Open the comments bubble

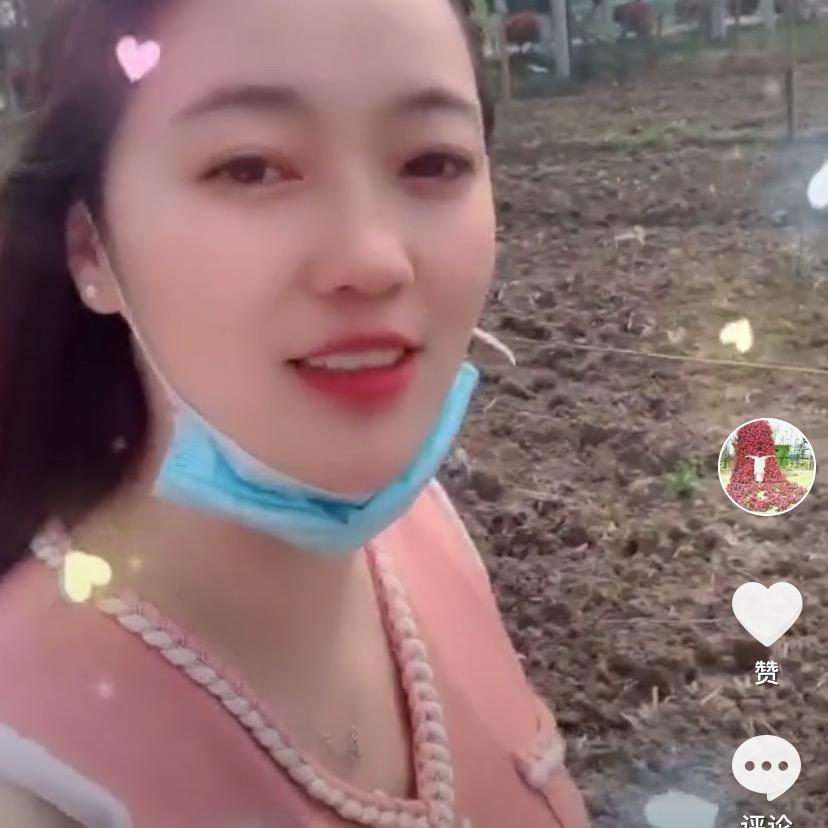click(767, 768)
